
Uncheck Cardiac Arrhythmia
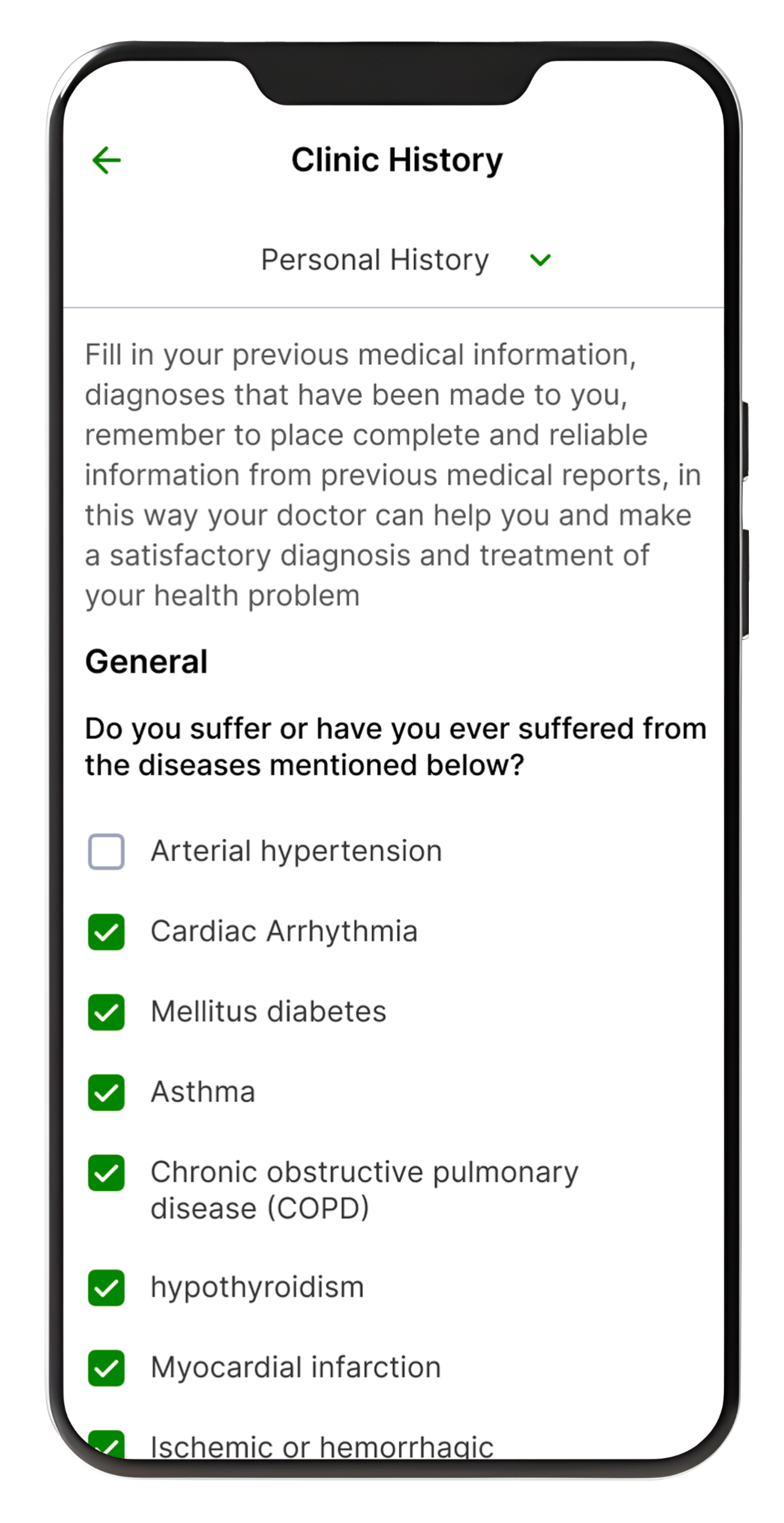(106, 932)
